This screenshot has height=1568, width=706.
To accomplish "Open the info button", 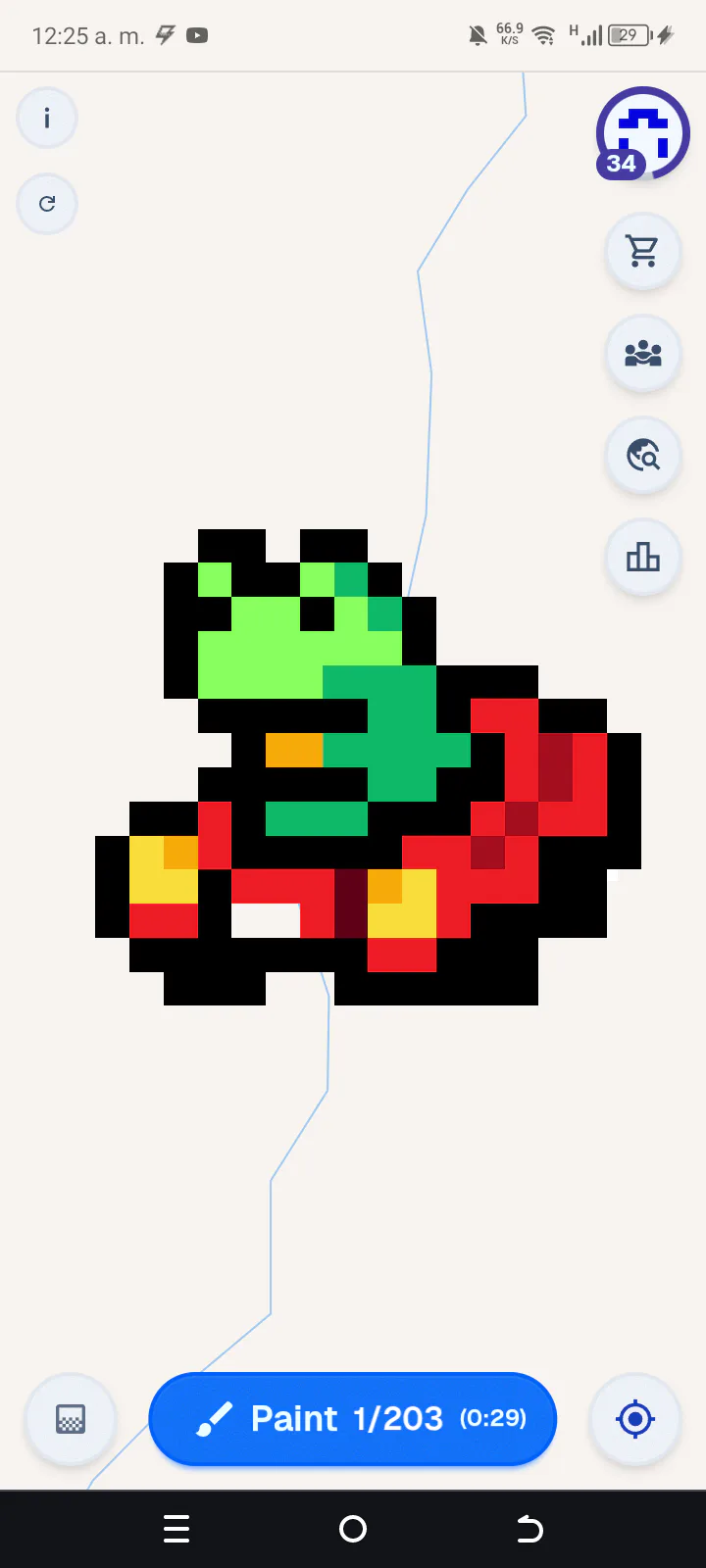I will point(47,119).
